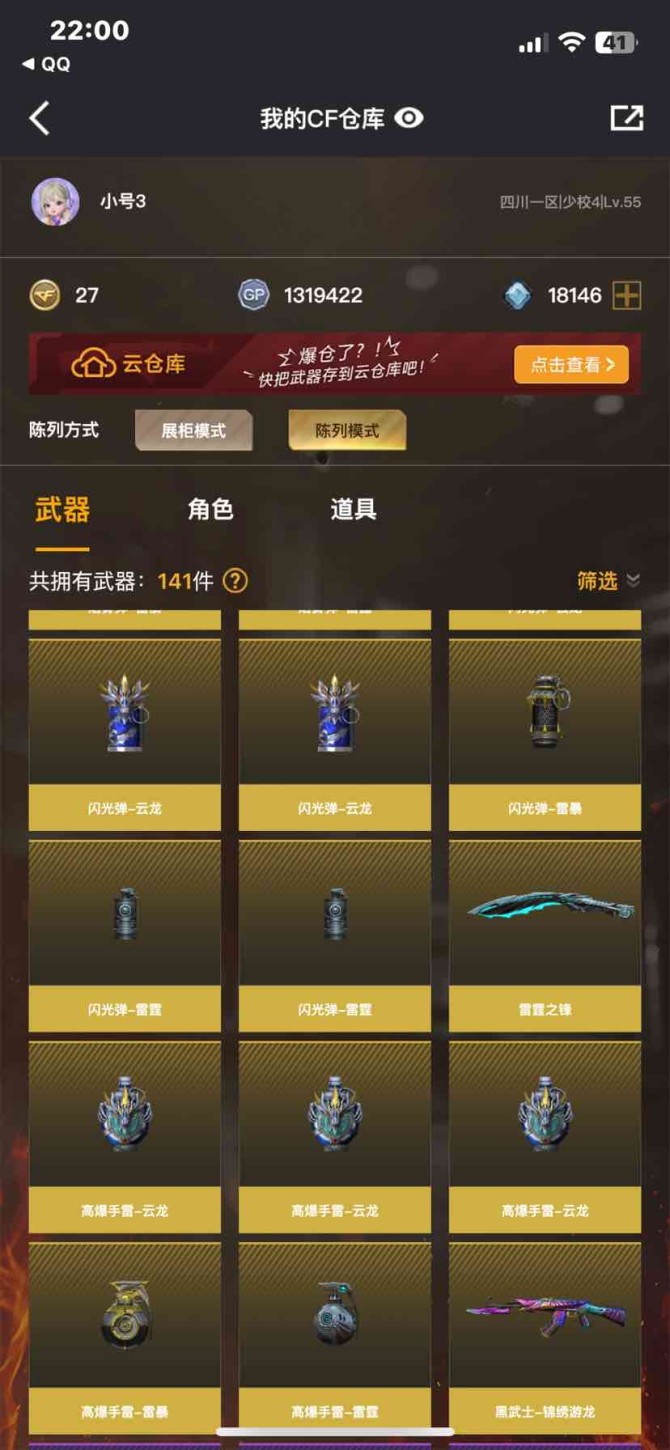Image resolution: width=670 pixels, height=1450 pixels.
Task: Open the 小号3 profile avatar
Action: 56,202
